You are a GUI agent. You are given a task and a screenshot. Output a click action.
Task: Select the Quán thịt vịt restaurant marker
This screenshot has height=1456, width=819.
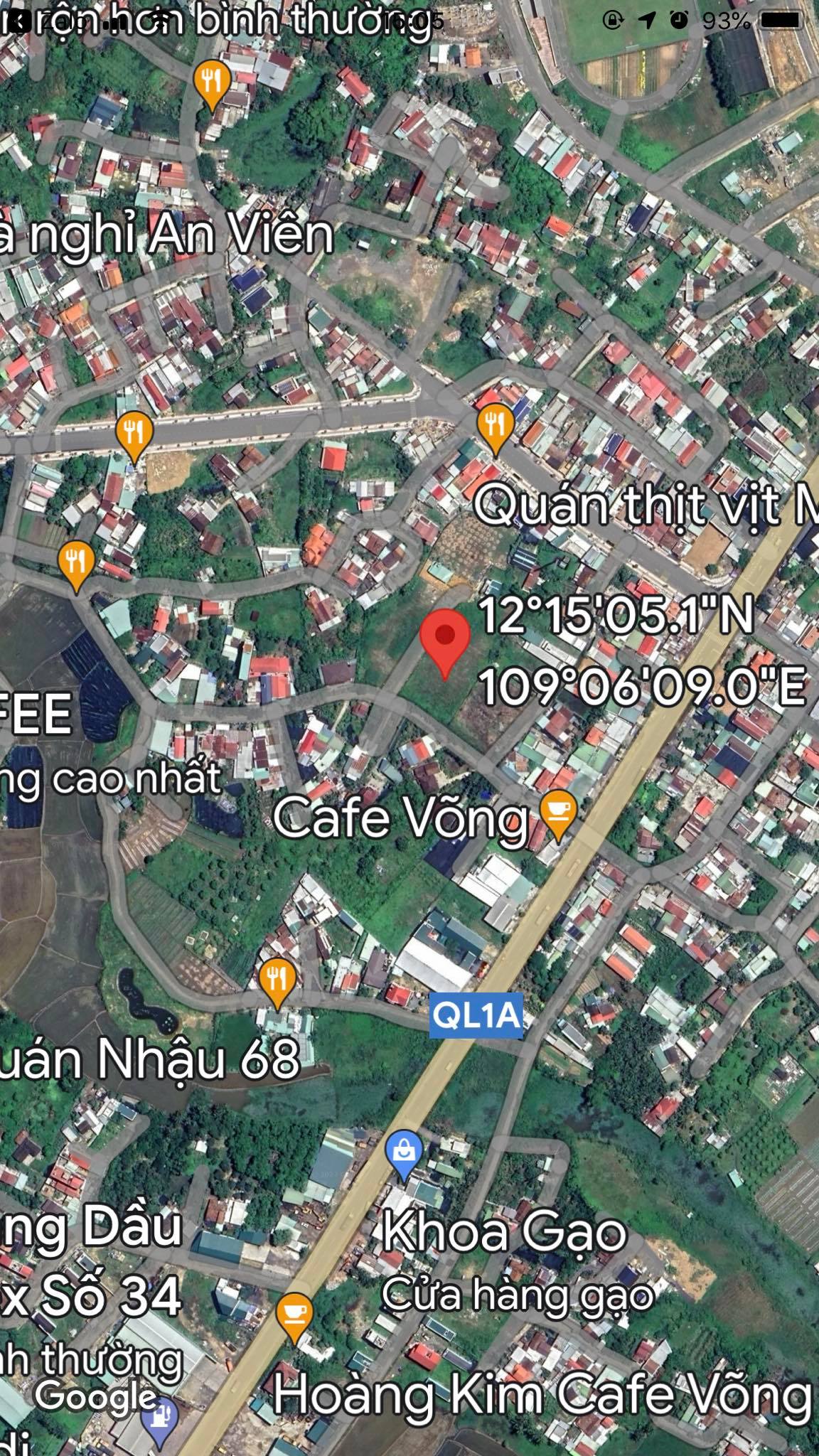click(x=496, y=426)
